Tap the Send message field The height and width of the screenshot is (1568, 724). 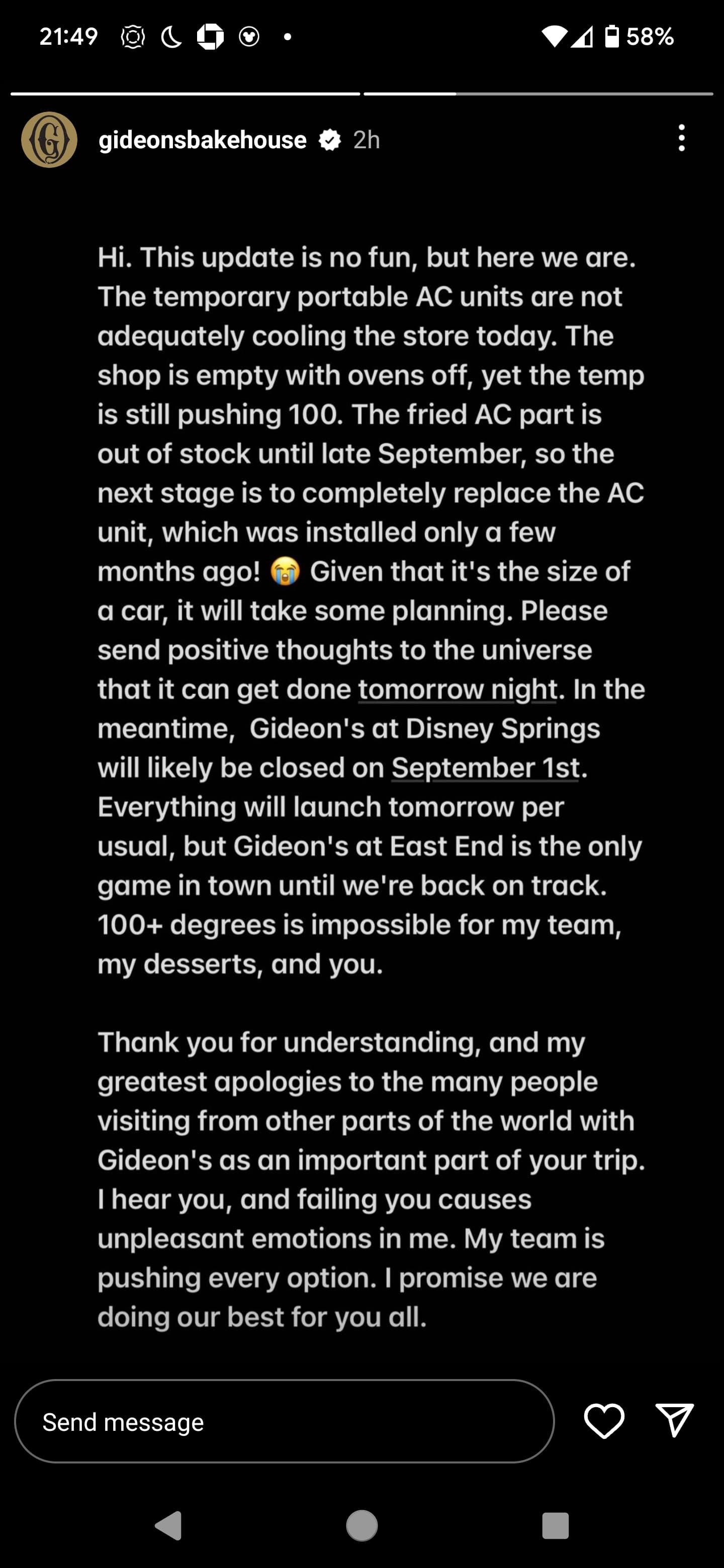(x=284, y=1421)
